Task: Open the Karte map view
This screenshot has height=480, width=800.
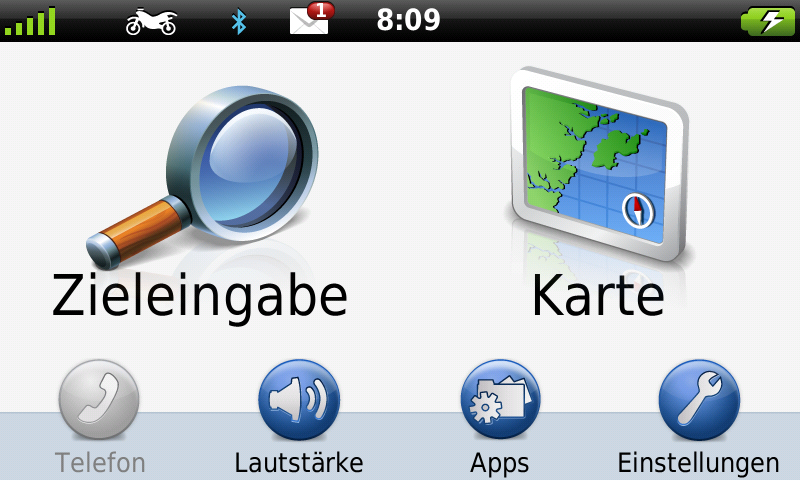Action: 598,200
